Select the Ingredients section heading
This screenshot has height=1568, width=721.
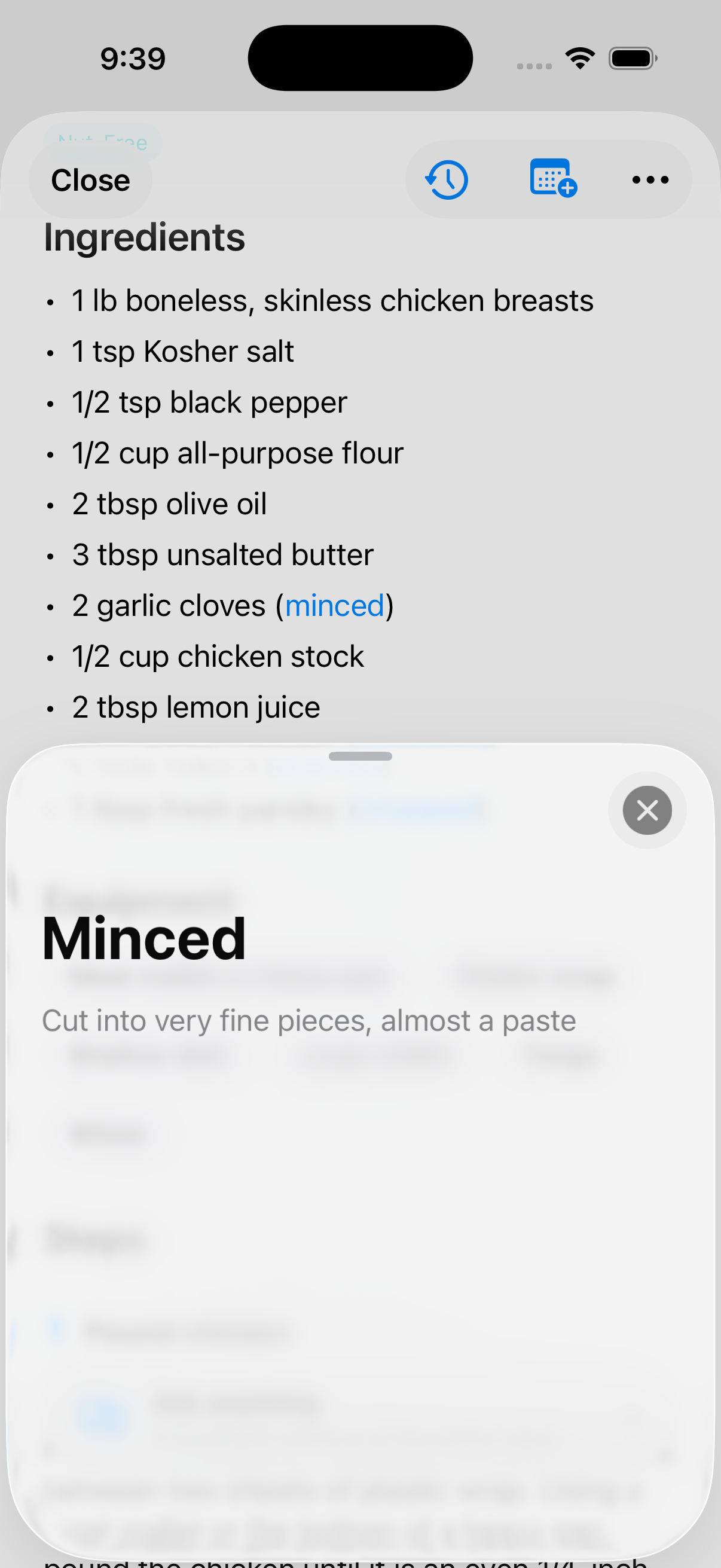click(x=143, y=237)
